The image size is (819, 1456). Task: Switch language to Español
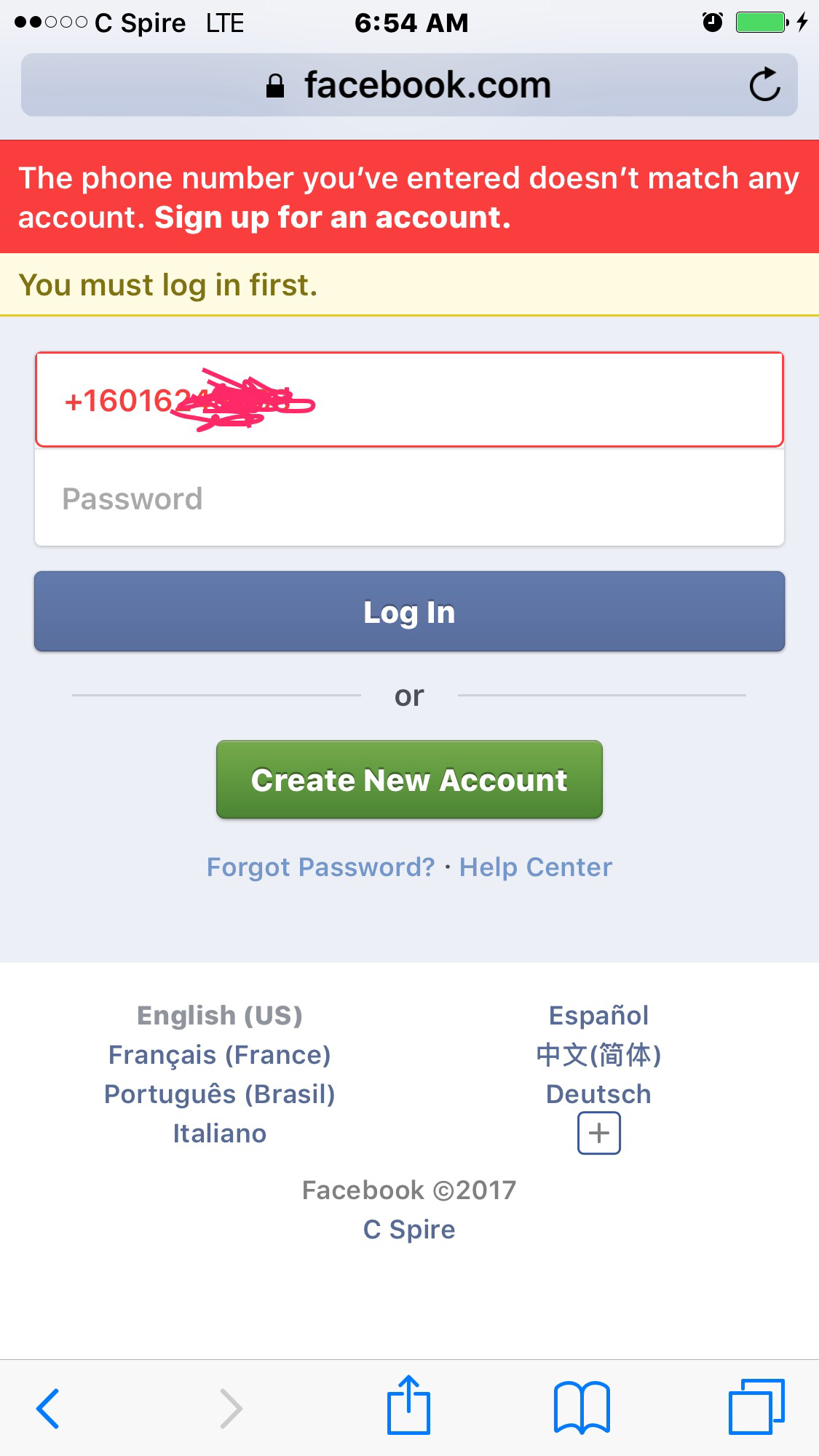(x=598, y=1015)
